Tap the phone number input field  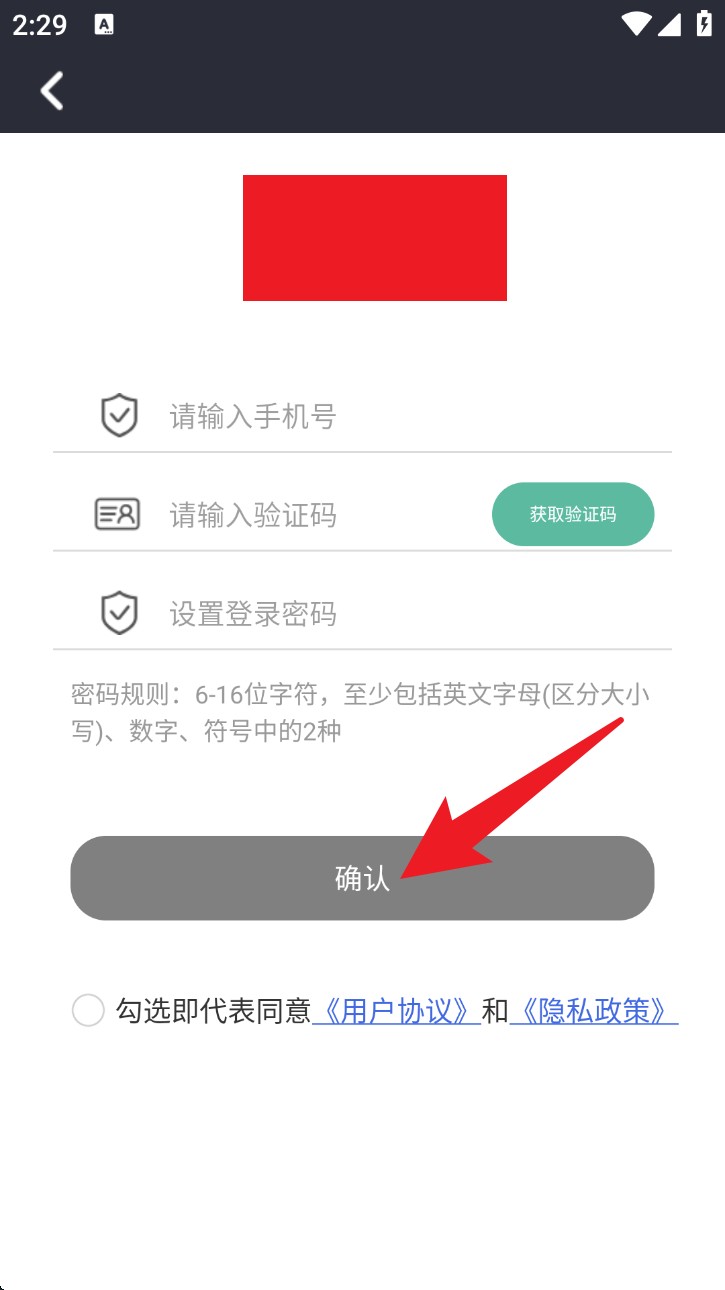(400, 416)
